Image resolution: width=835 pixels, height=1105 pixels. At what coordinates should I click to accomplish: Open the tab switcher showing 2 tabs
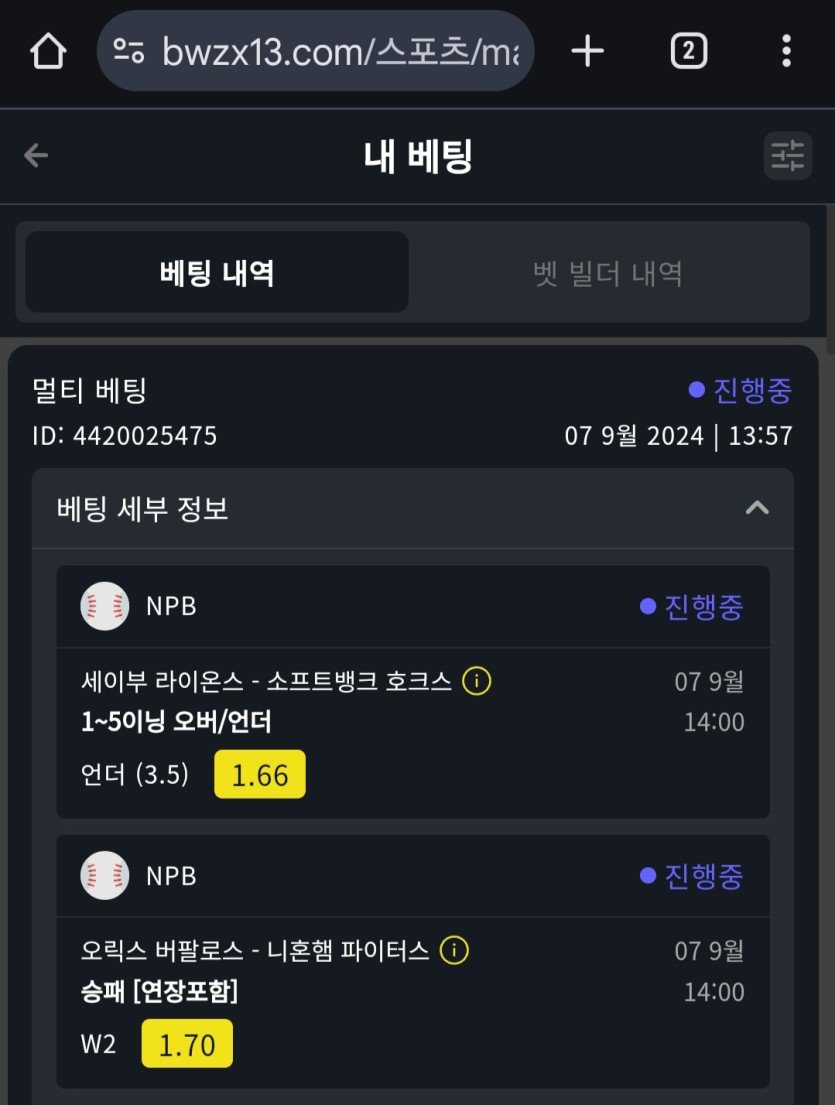pyautogui.click(x=688, y=51)
